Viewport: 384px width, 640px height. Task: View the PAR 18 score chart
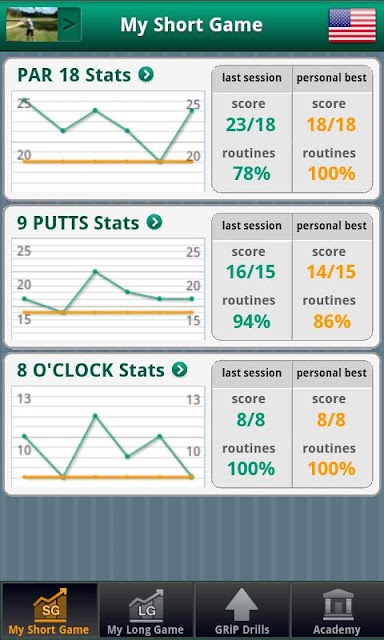(x=108, y=141)
